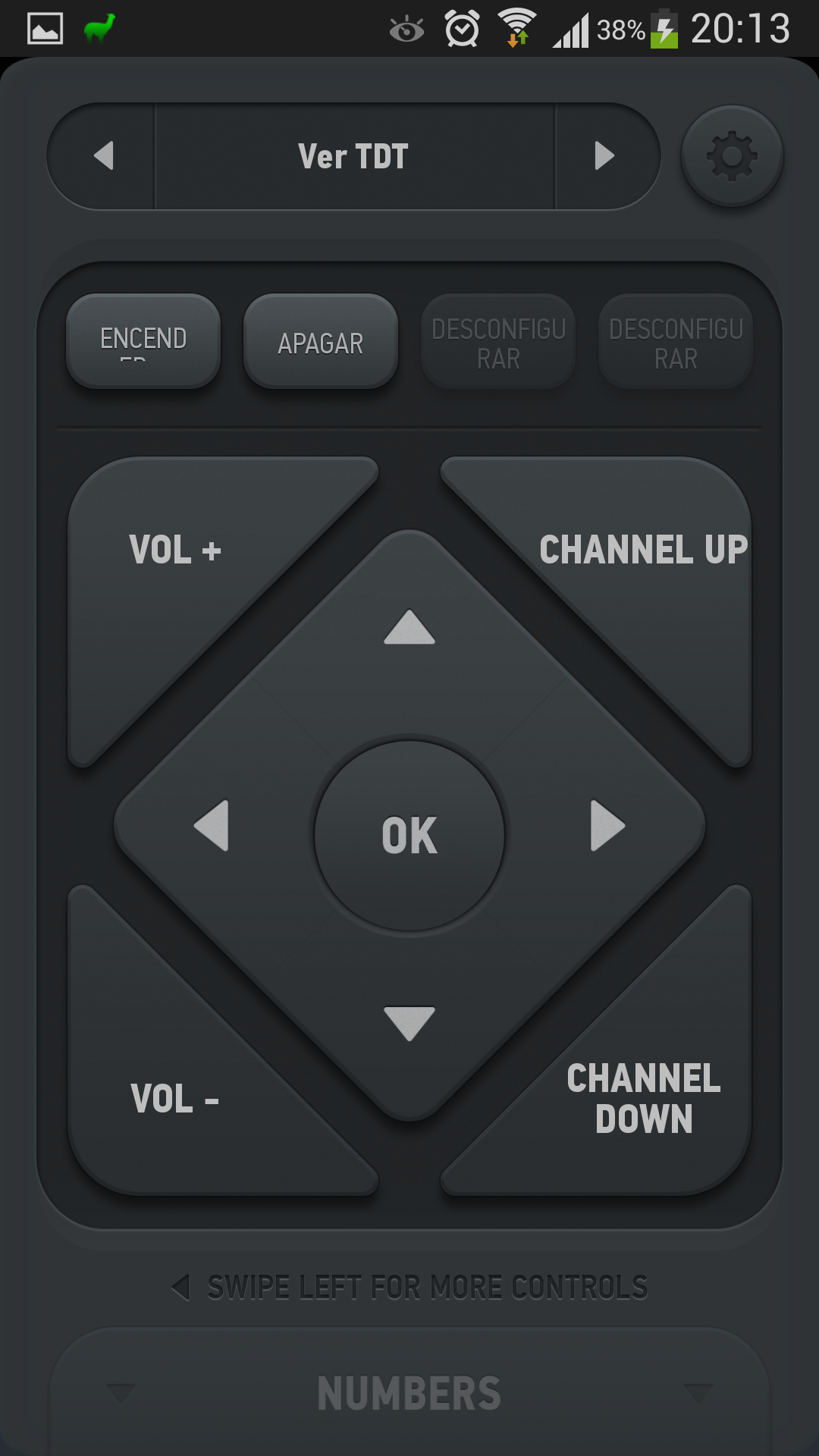Select the Ver TDT activity title
Viewport: 819px width, 1456px height.
pyautogui.click(x=353, y=156)
